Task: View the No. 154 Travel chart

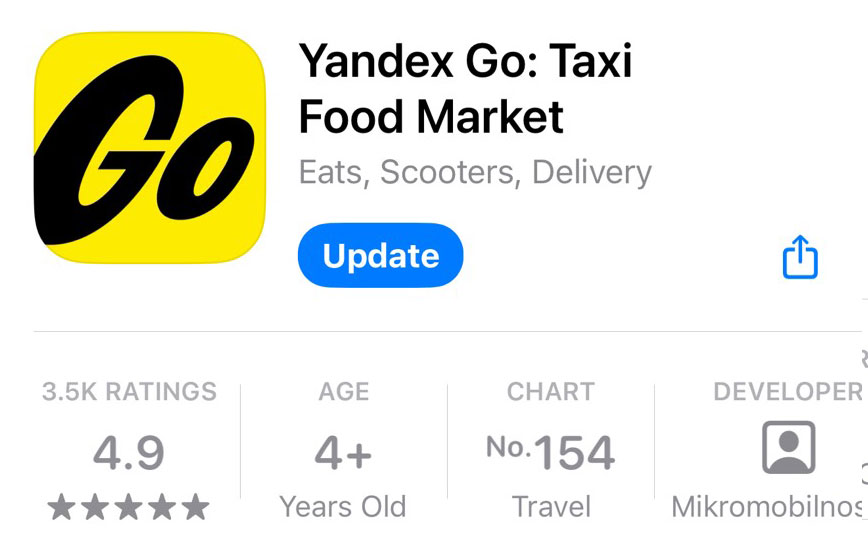Action: click(550, 453)
